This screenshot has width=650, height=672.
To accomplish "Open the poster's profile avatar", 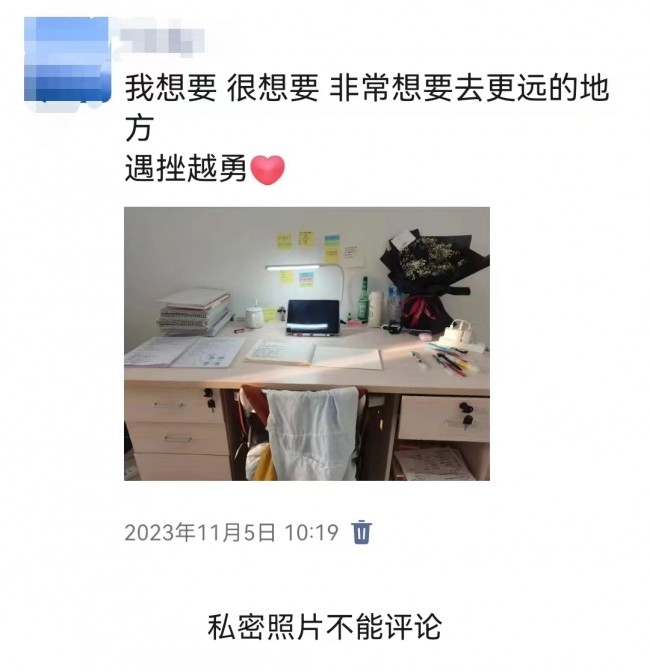I will click(x=67, y=63).
